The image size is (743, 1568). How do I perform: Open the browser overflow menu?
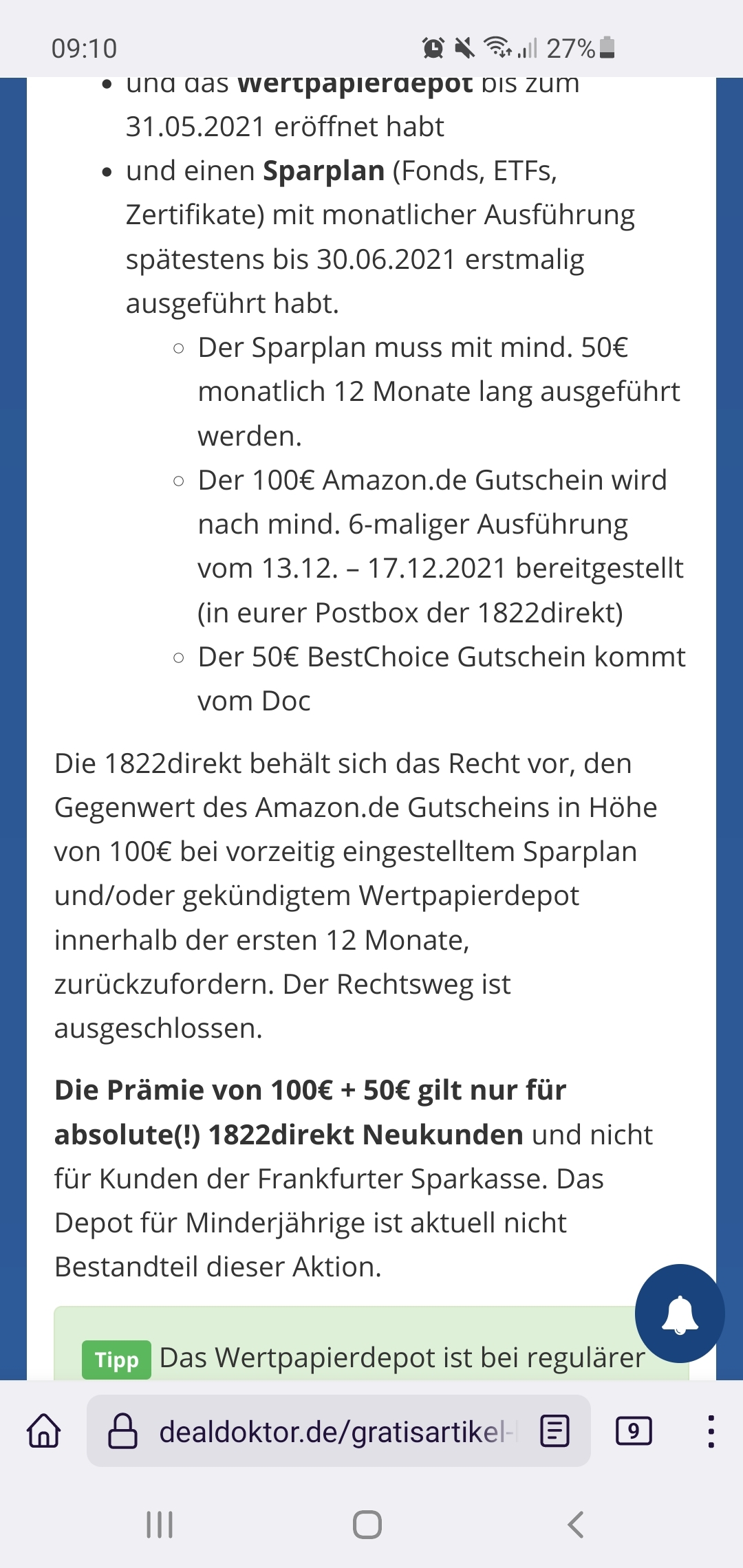pos(711,1431)
